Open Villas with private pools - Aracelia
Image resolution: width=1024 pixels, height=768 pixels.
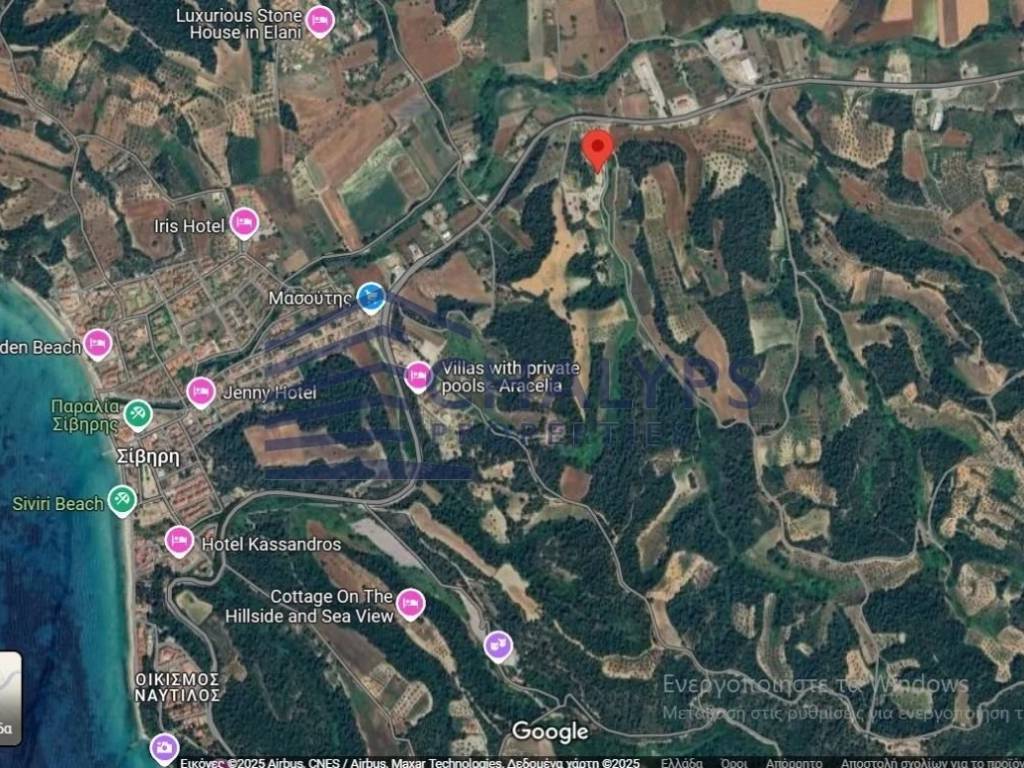419,376
